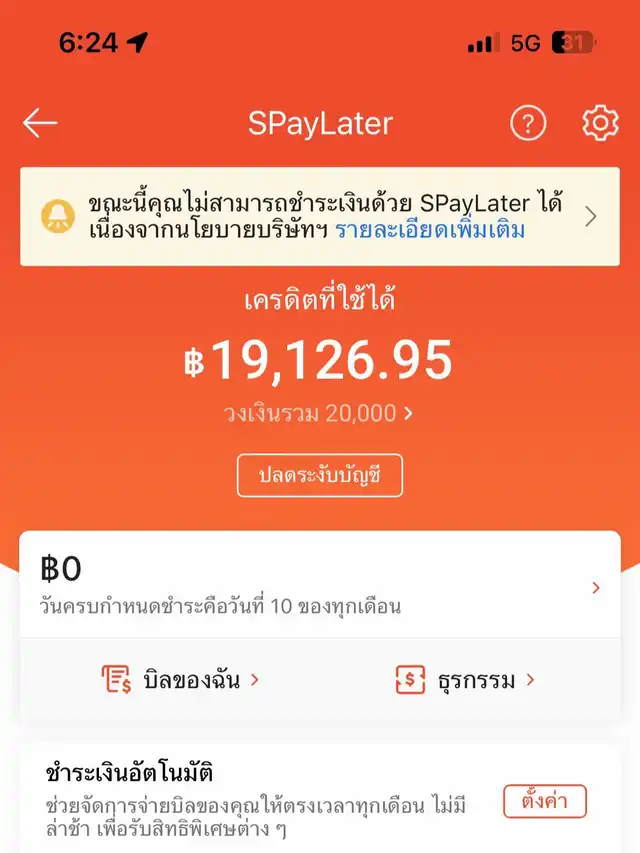
Task: Open บิลของฉัน (My Bills)
Action: tap(180, 681)
